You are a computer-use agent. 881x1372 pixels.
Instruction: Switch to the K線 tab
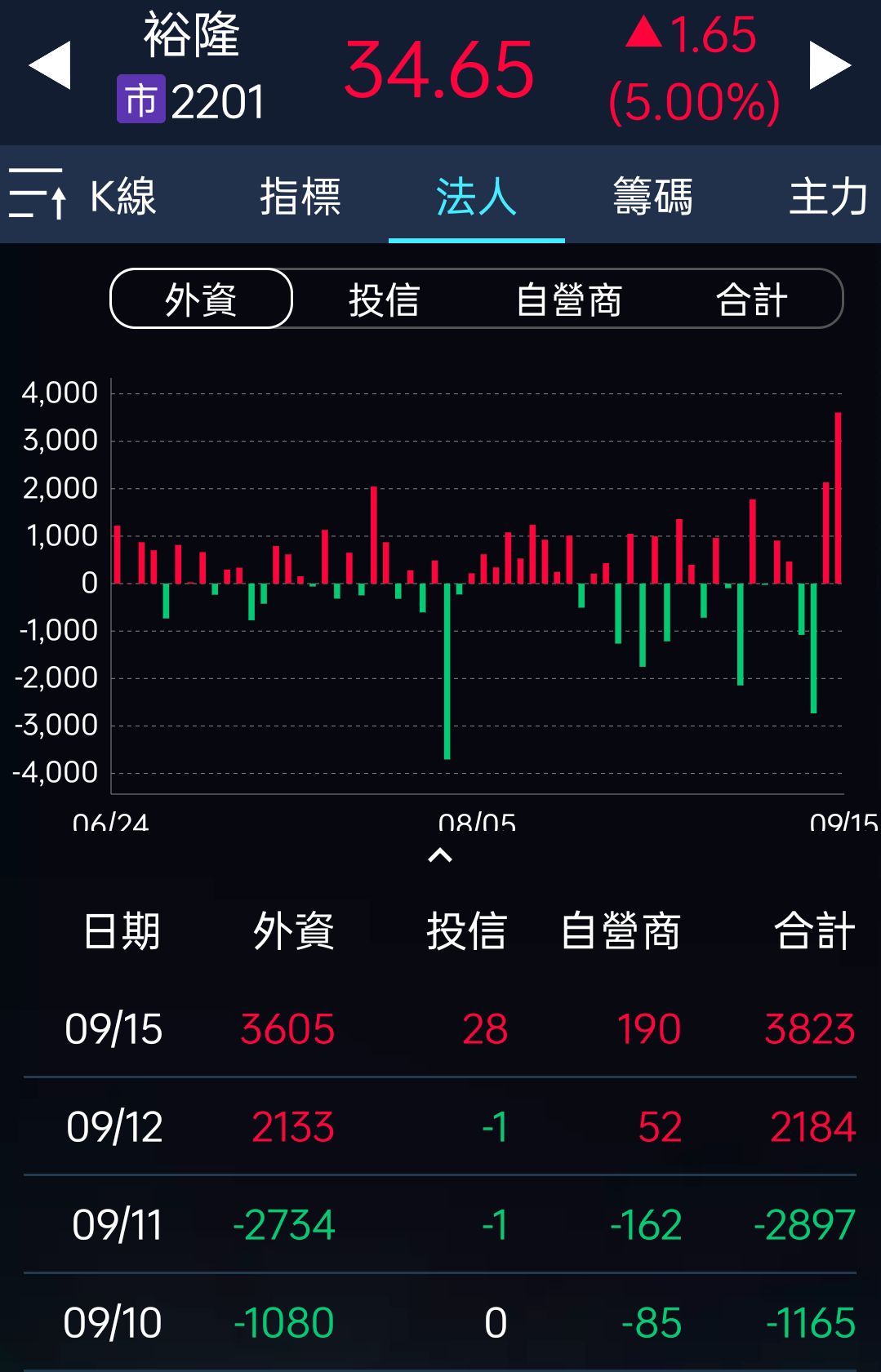(x=122, y=196)
